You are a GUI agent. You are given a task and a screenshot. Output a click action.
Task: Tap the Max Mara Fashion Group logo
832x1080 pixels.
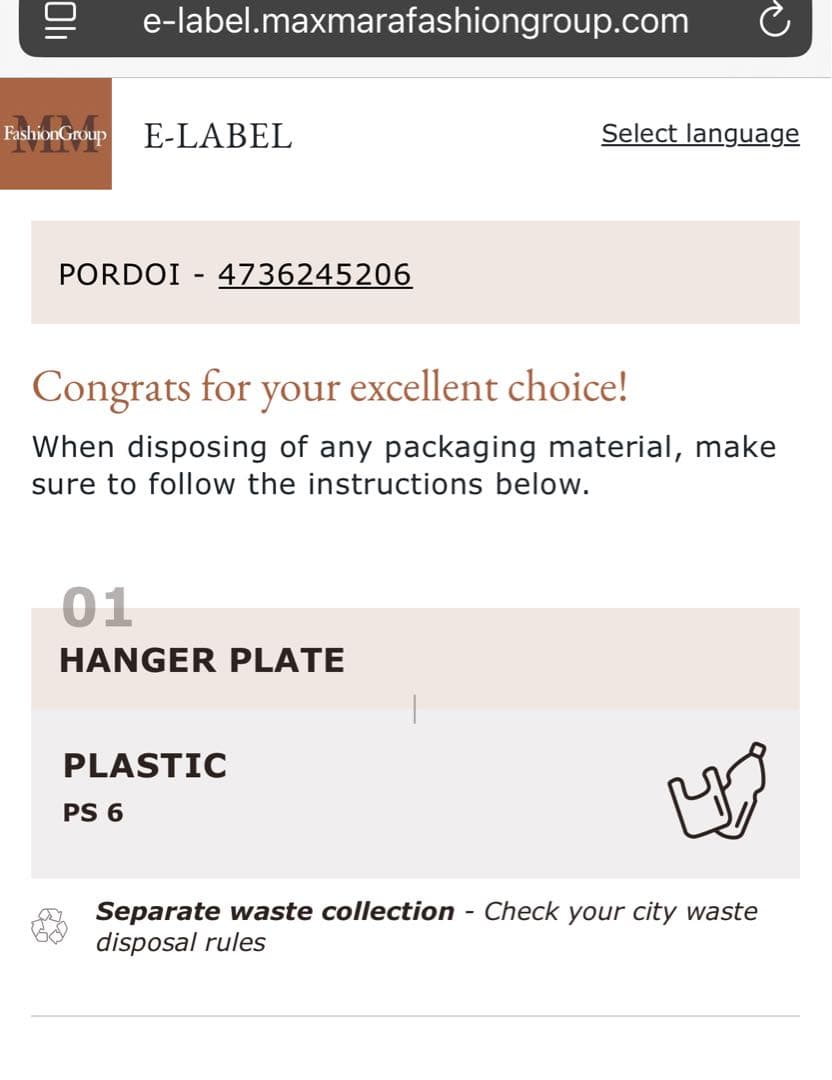tap(56, 134)
